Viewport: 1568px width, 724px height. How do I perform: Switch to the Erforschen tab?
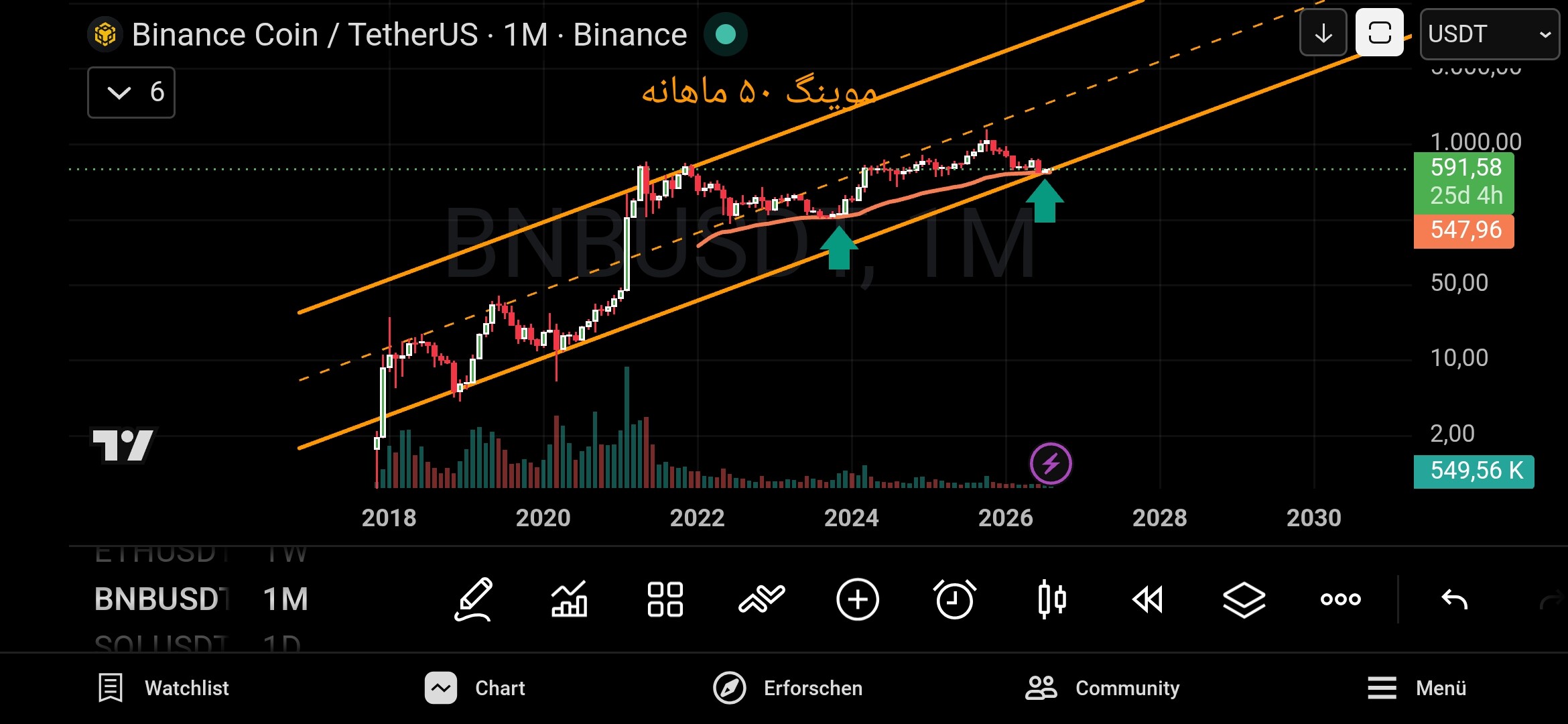(787, 688)
